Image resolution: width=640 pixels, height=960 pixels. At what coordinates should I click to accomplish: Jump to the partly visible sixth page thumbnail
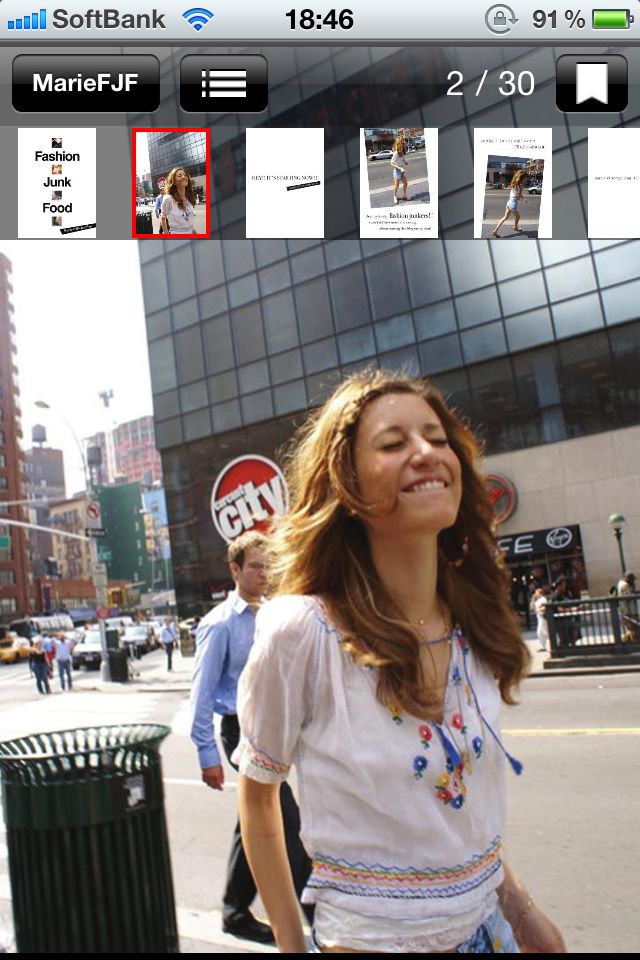pyautogui.click(x=615, y=182)
